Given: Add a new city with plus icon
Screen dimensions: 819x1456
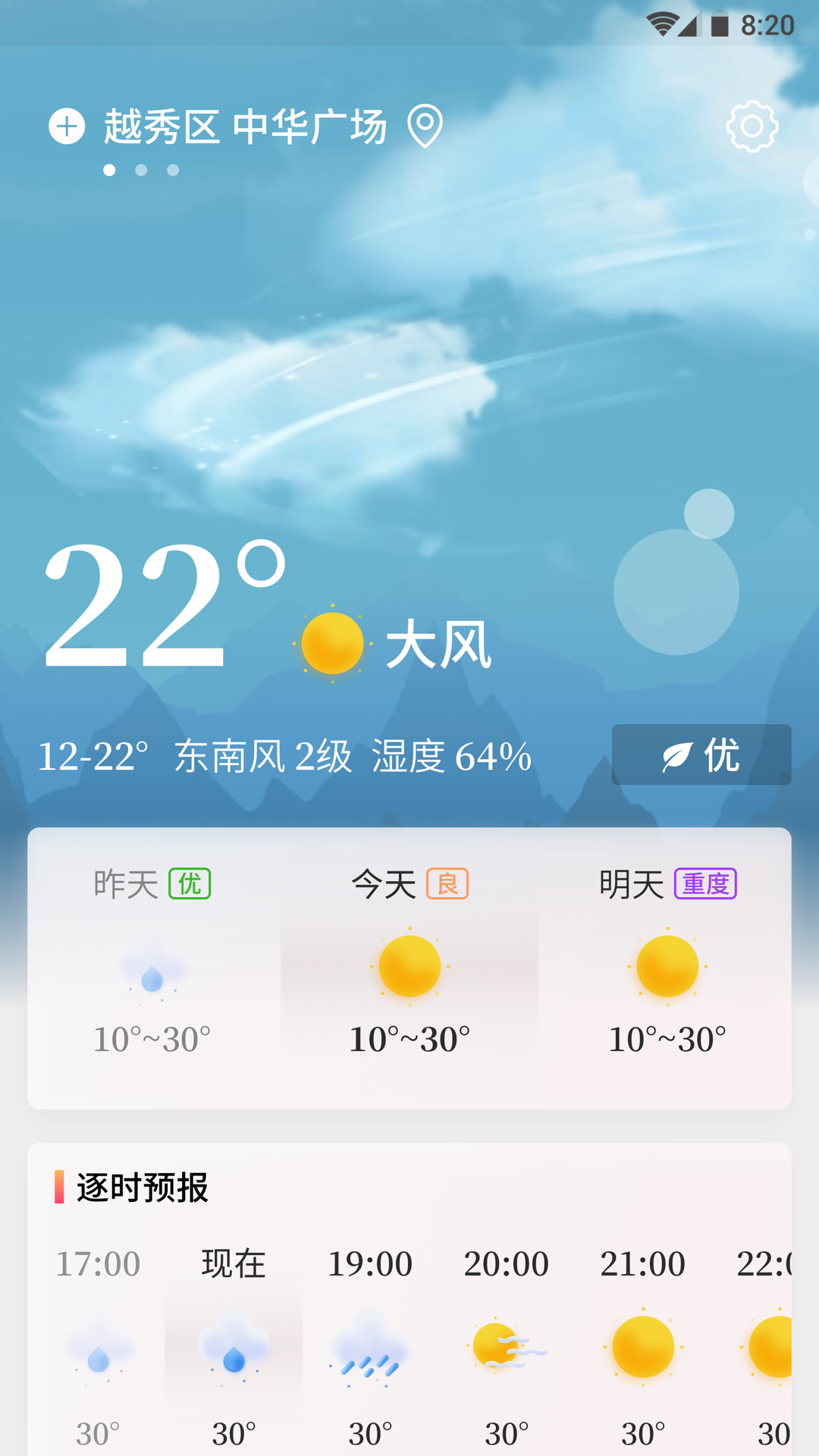Looking at the screenshot, I should 67,126.
